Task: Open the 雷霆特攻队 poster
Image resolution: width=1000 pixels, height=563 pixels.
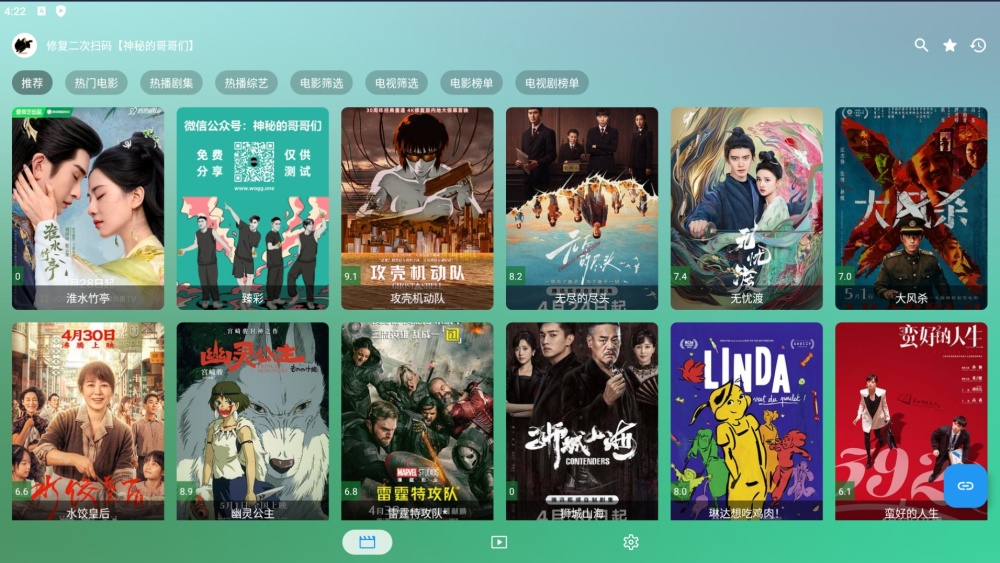Action: click(x=417, y=421)
